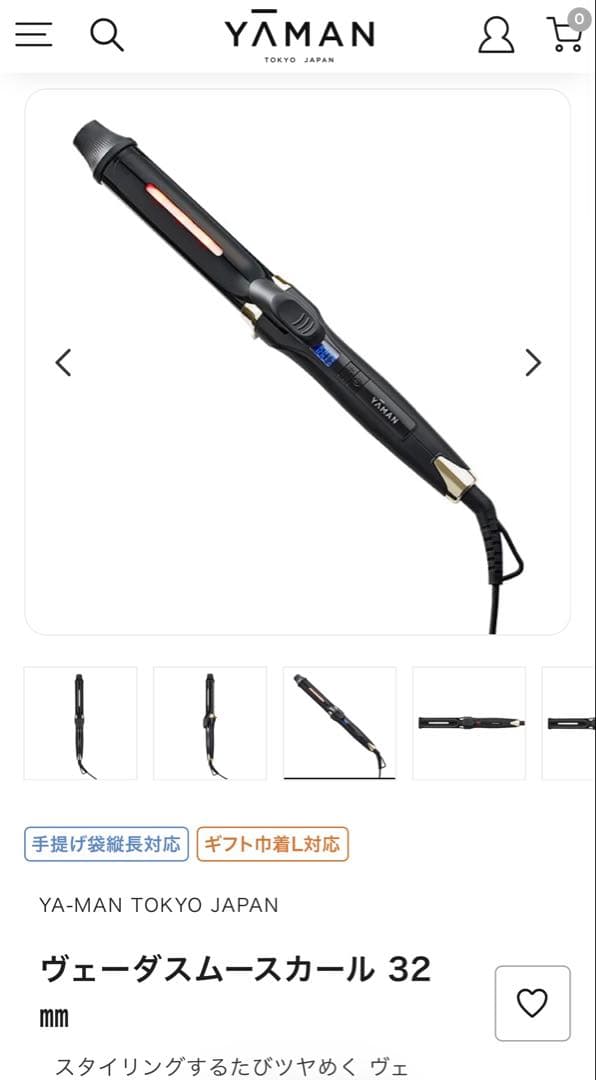Select the first product thumbnail
Viewport: 596px width, 1080px height.
pyautogui.click(x=81, y=723)
